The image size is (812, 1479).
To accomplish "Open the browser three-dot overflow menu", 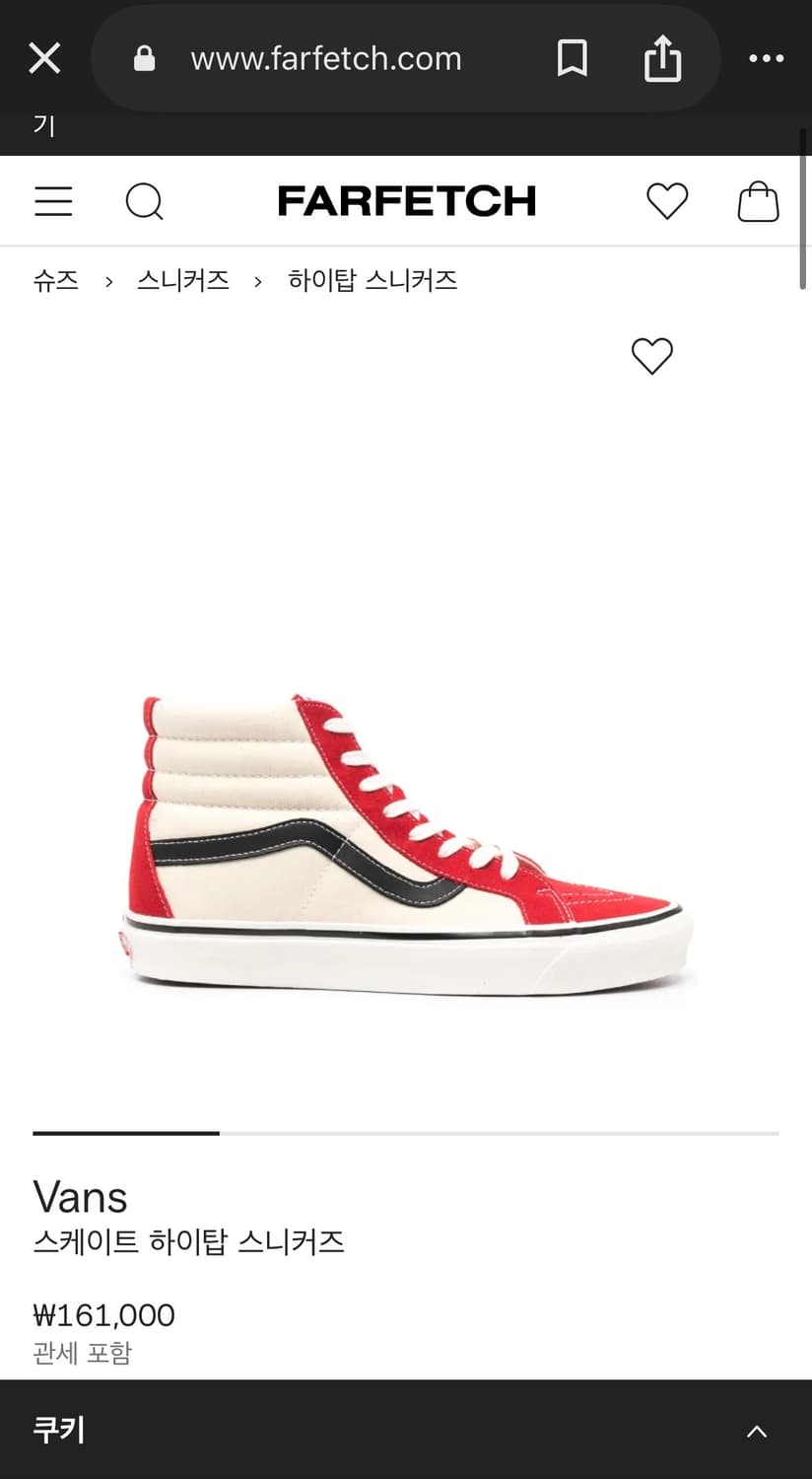I will point(766,58).
